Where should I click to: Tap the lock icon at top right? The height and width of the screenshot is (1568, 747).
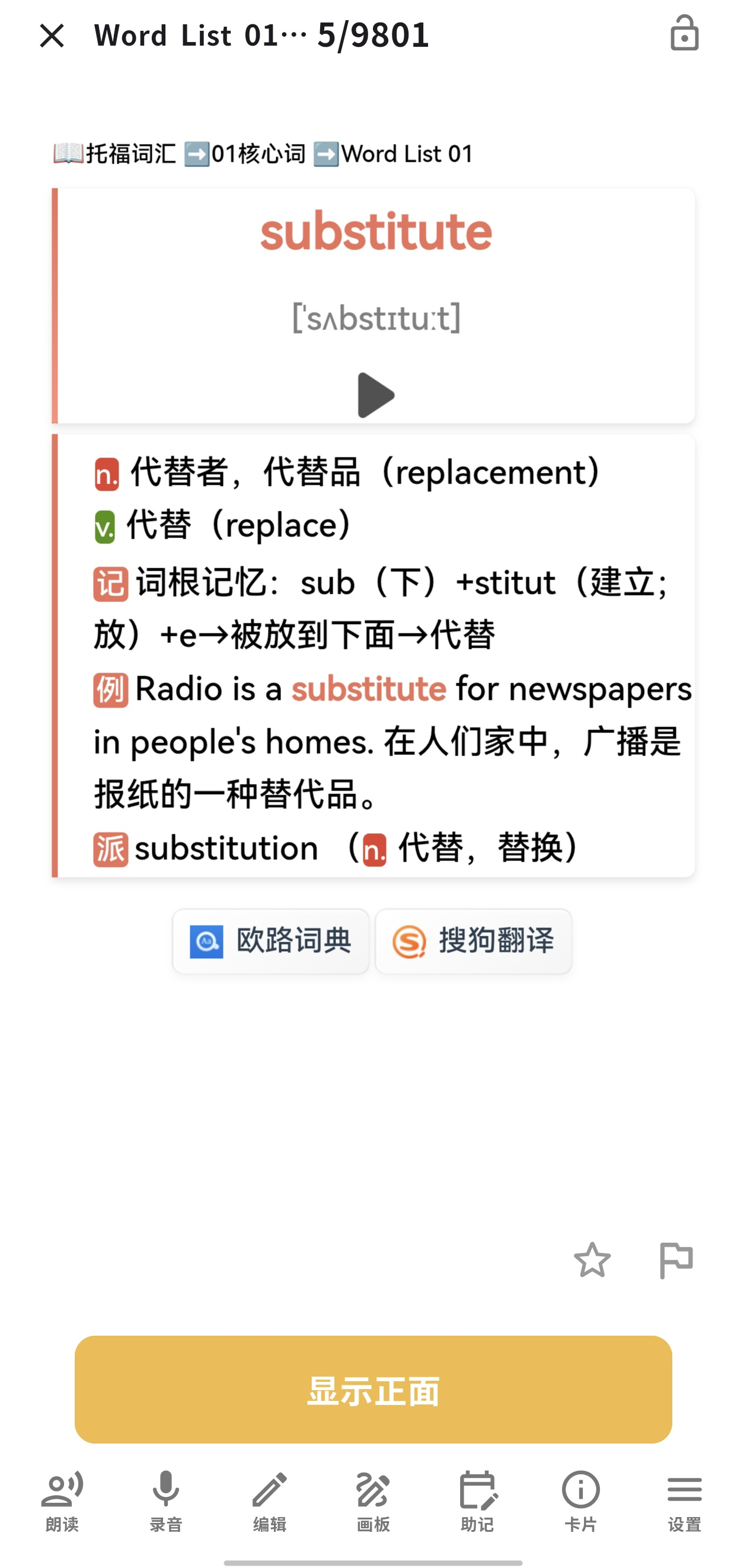pos(684,33)
